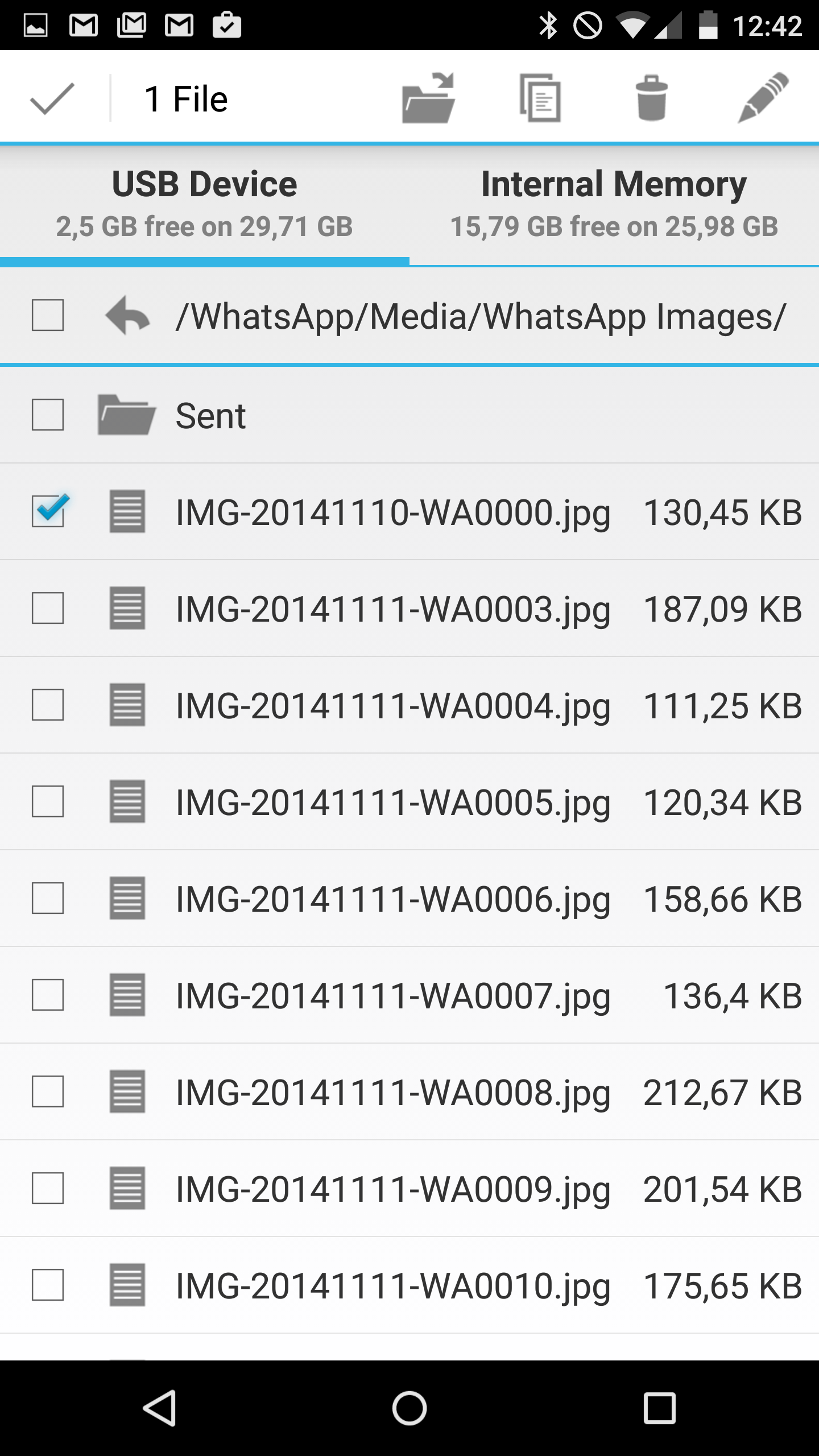The height and width of the screenshot is (1456, 819).
Task: Open the Sent folder
Action: tap(409, 415)
